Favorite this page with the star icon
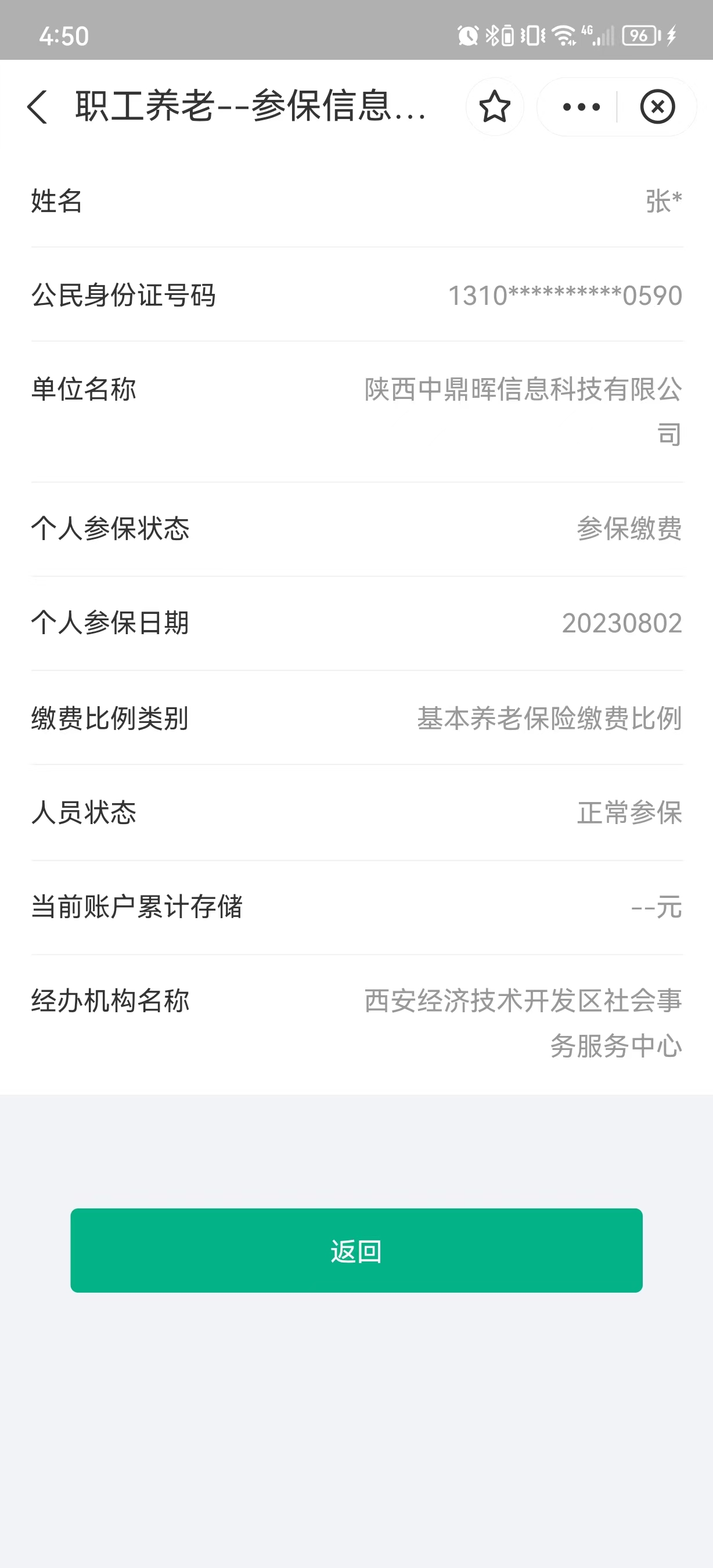This screenshot has width=713, height=1568. pos(495,107)
